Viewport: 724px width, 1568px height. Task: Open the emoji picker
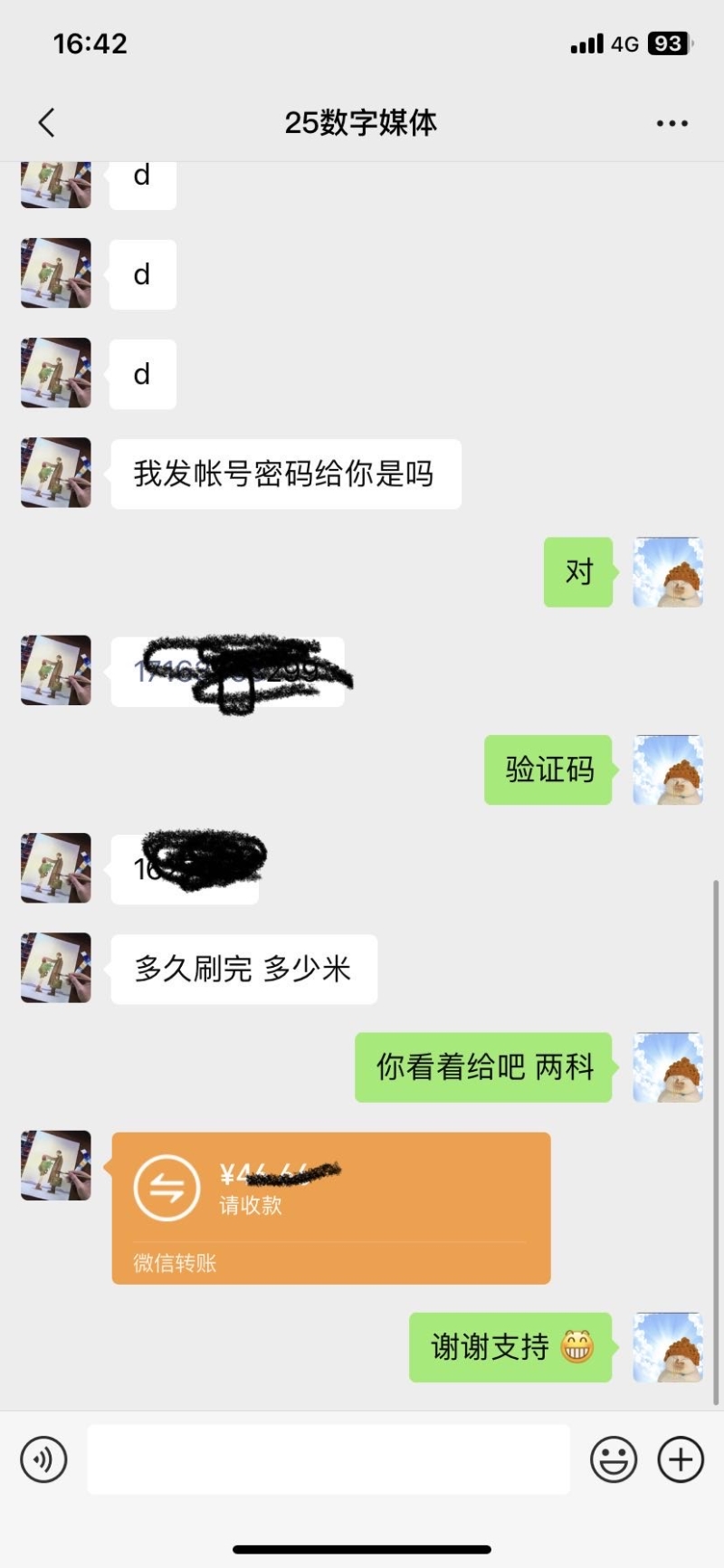click(614, 1459)
